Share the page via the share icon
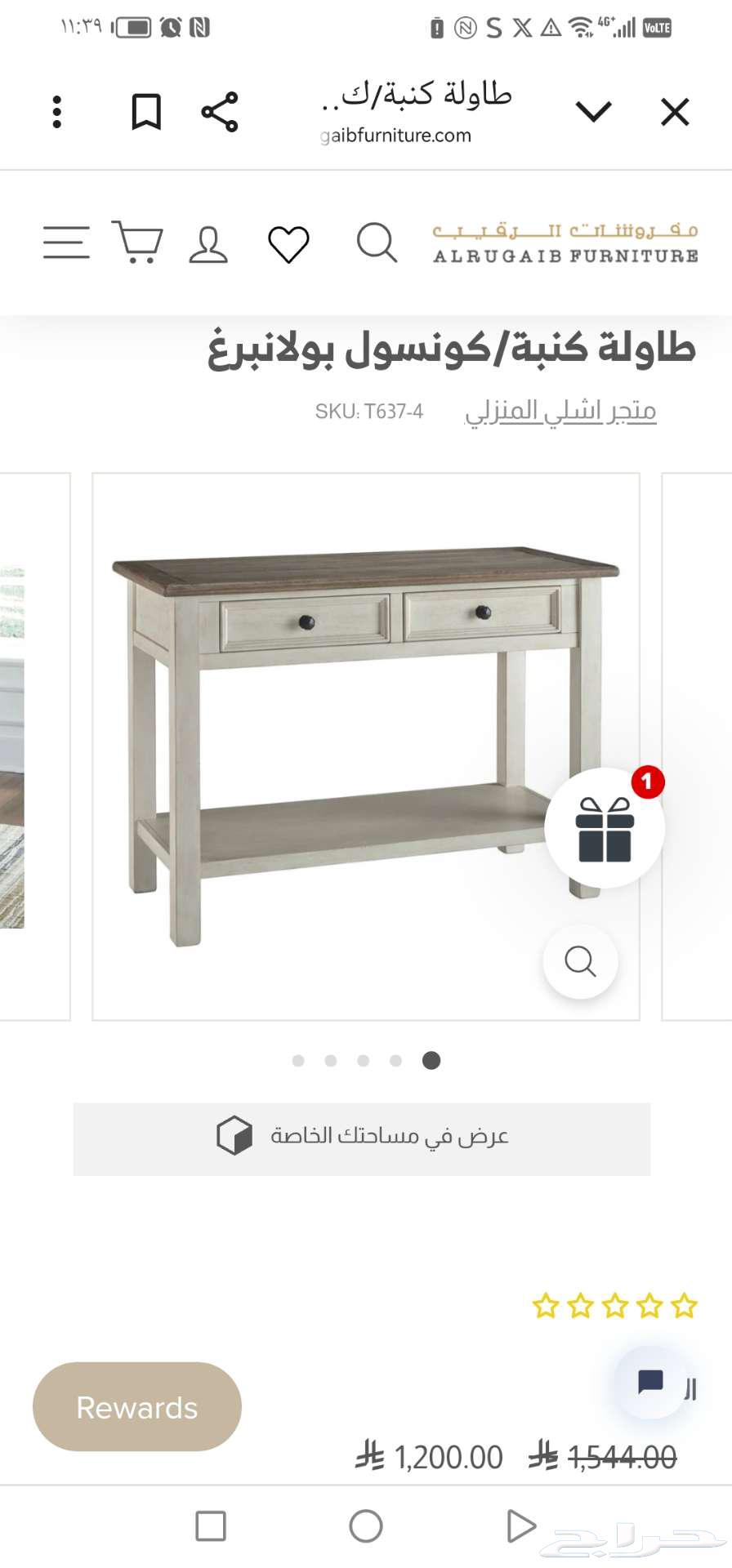Screen dimensions: 732x1568 click(x=219, y=110)
